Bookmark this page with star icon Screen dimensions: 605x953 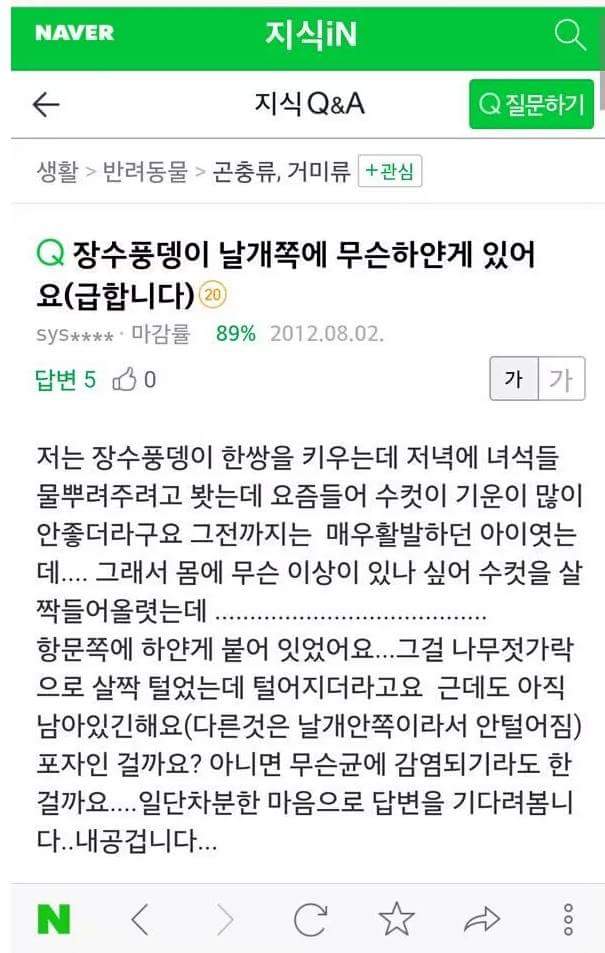click(396, 919)
